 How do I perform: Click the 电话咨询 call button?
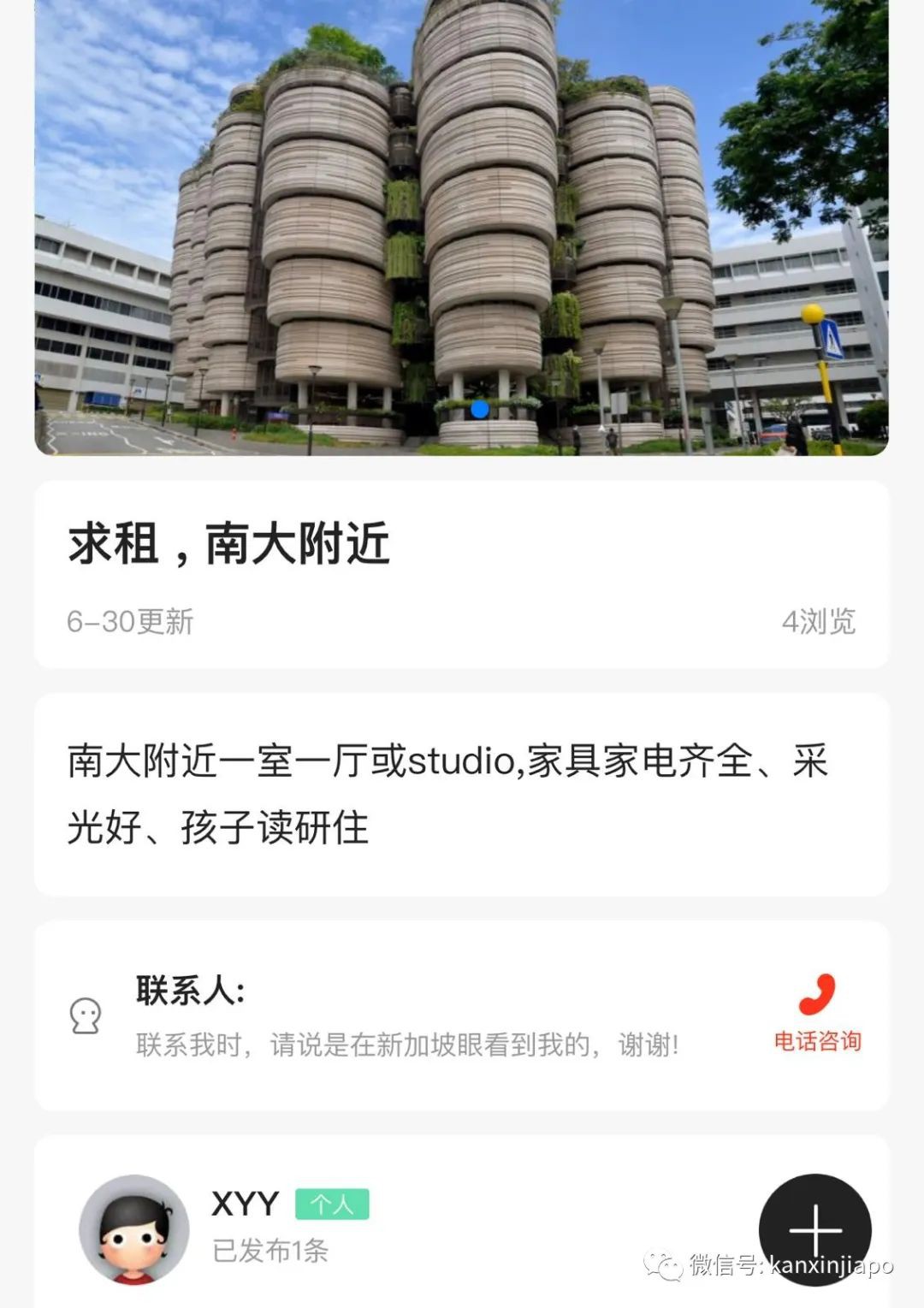[819, 1043]
